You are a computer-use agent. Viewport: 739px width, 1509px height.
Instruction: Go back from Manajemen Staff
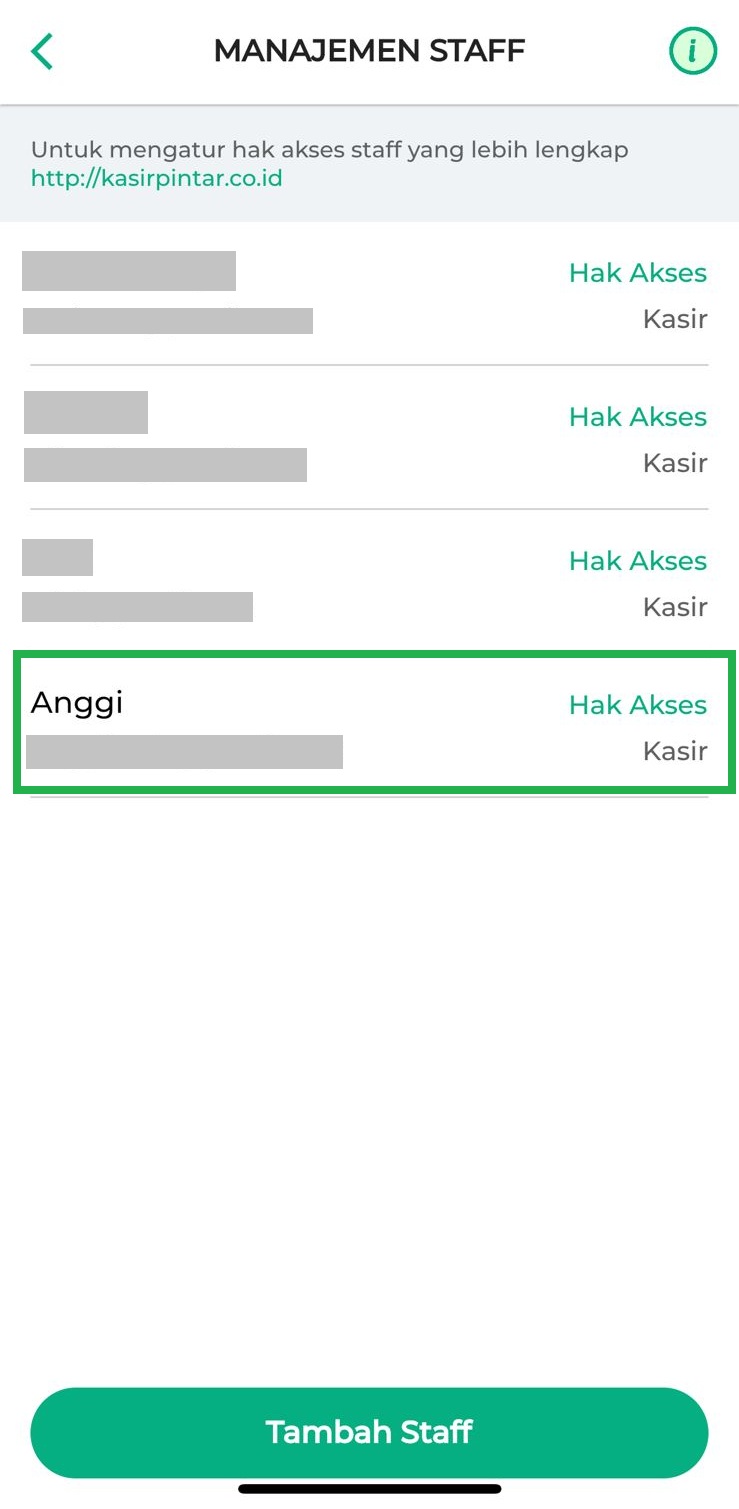[42, 51]
